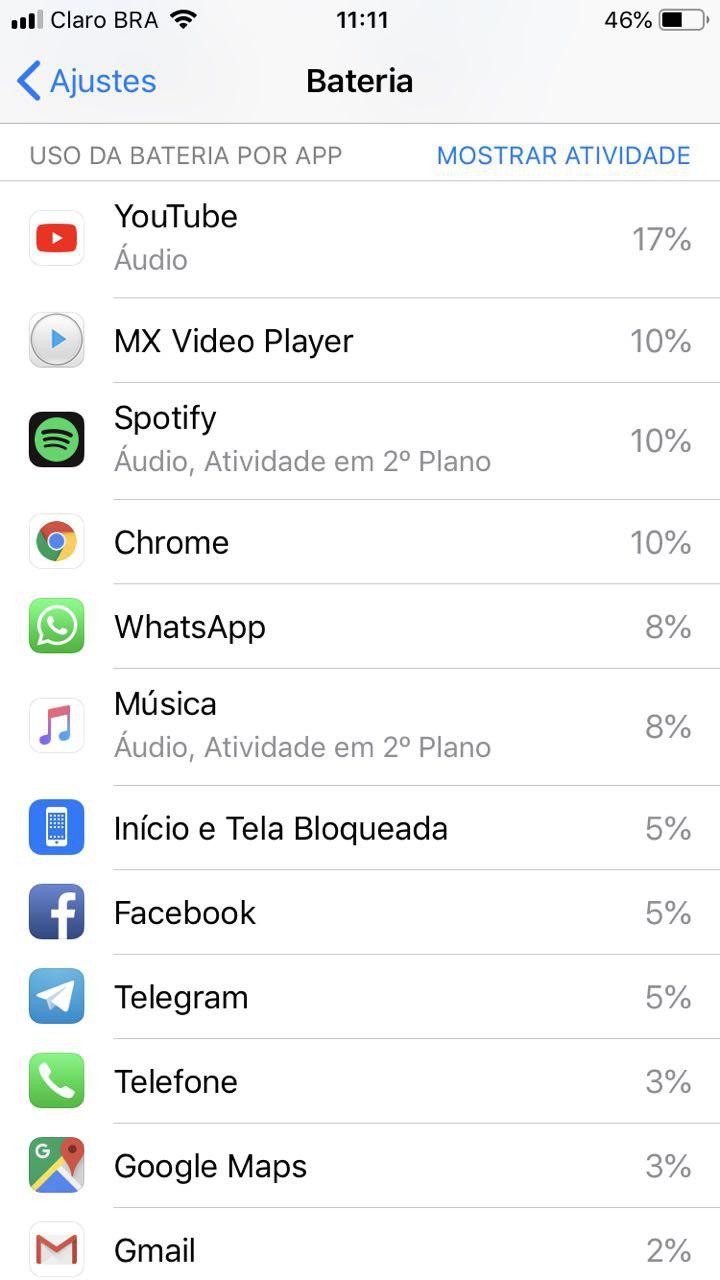Go back to Ajustes
The width and height of the screenshot is (720, 1280).
pos(87,81)
